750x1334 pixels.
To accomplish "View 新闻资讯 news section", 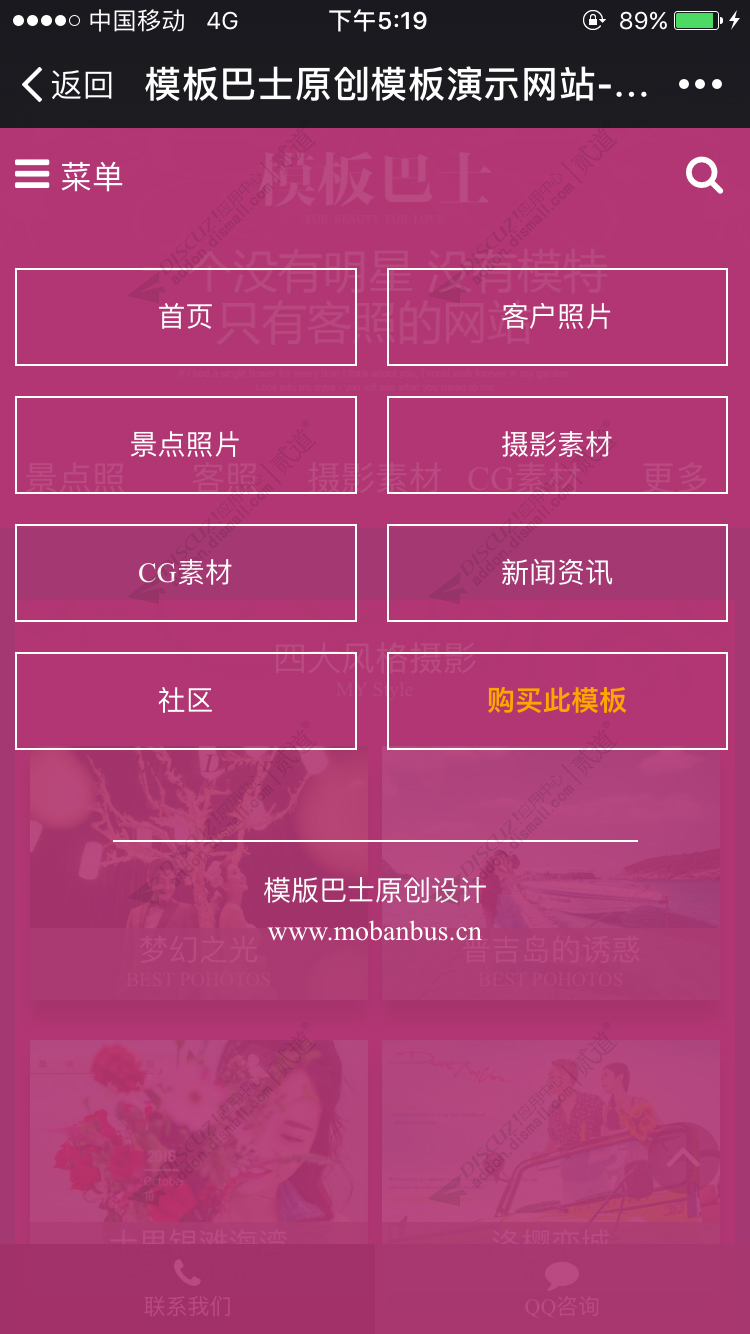I will [557, 573].
